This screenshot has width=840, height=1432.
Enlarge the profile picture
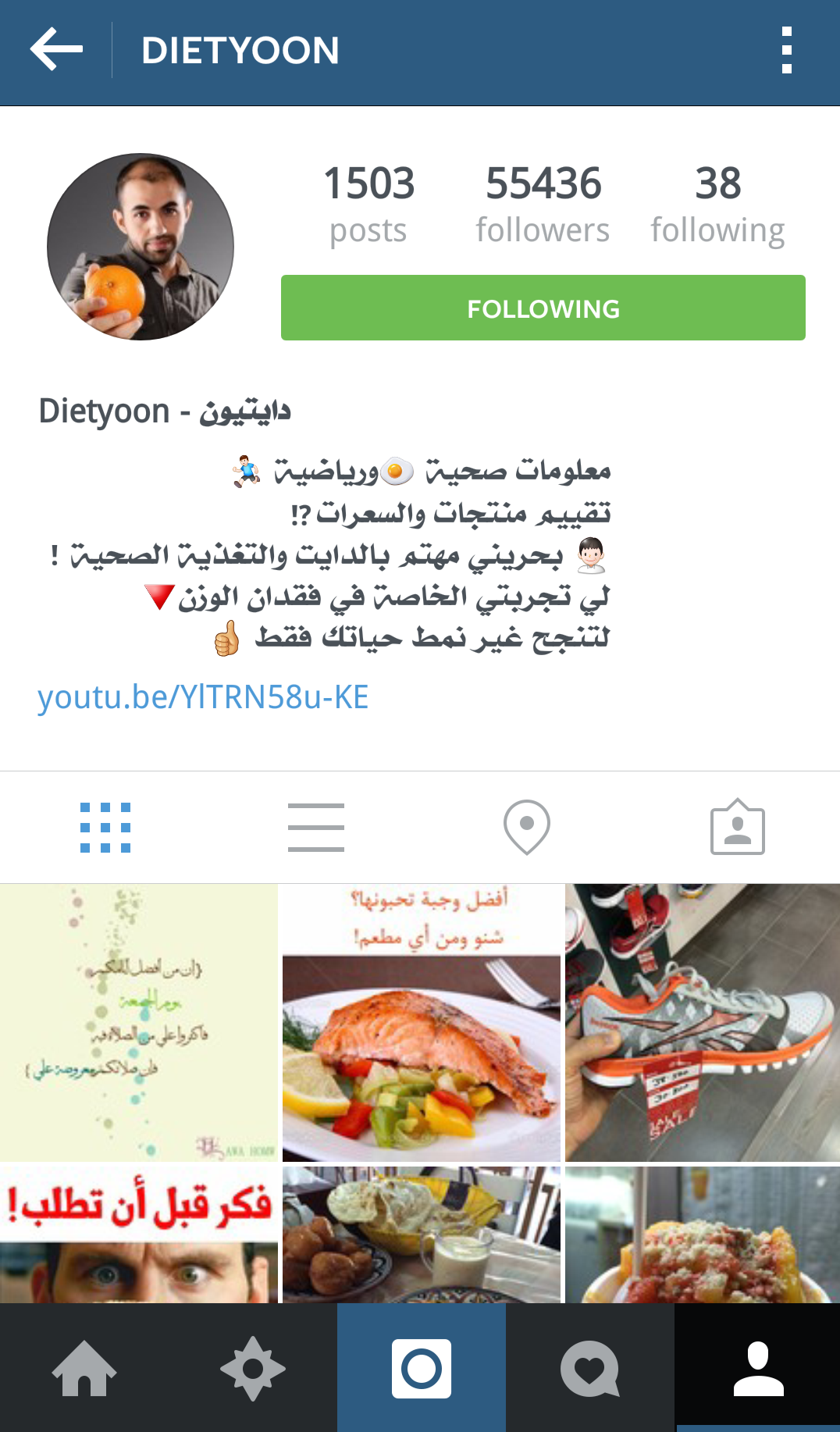click(x=141, y=247)
